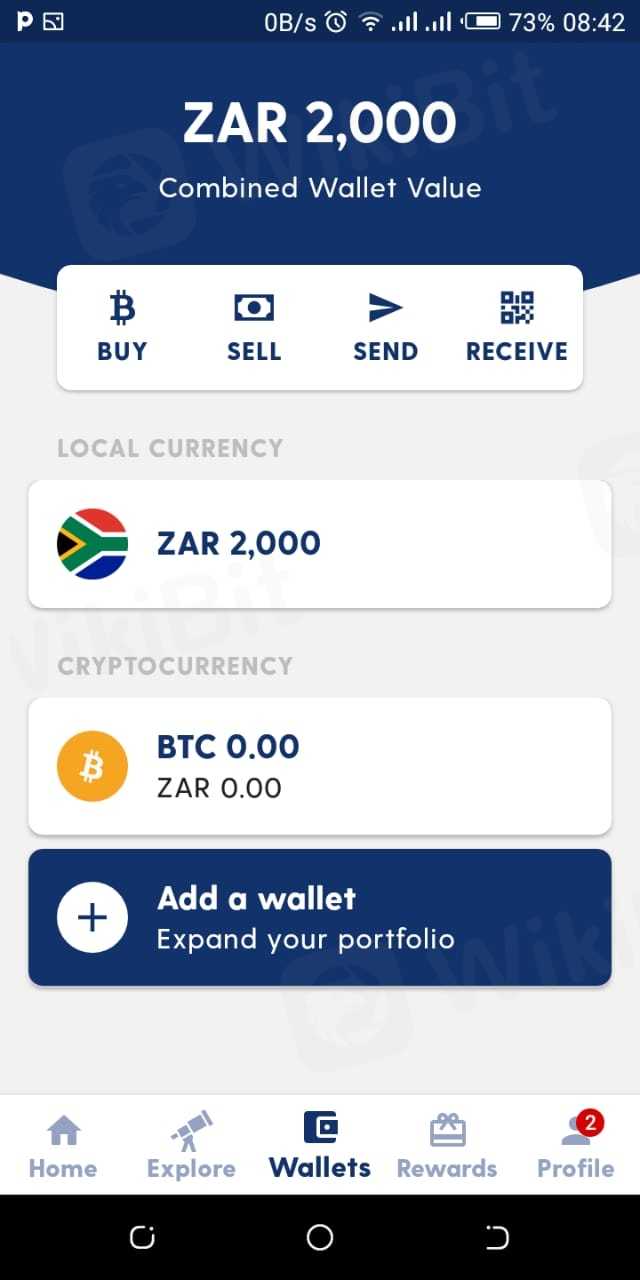
Task: Open the Rewards tab
Action: [447, 1146]
